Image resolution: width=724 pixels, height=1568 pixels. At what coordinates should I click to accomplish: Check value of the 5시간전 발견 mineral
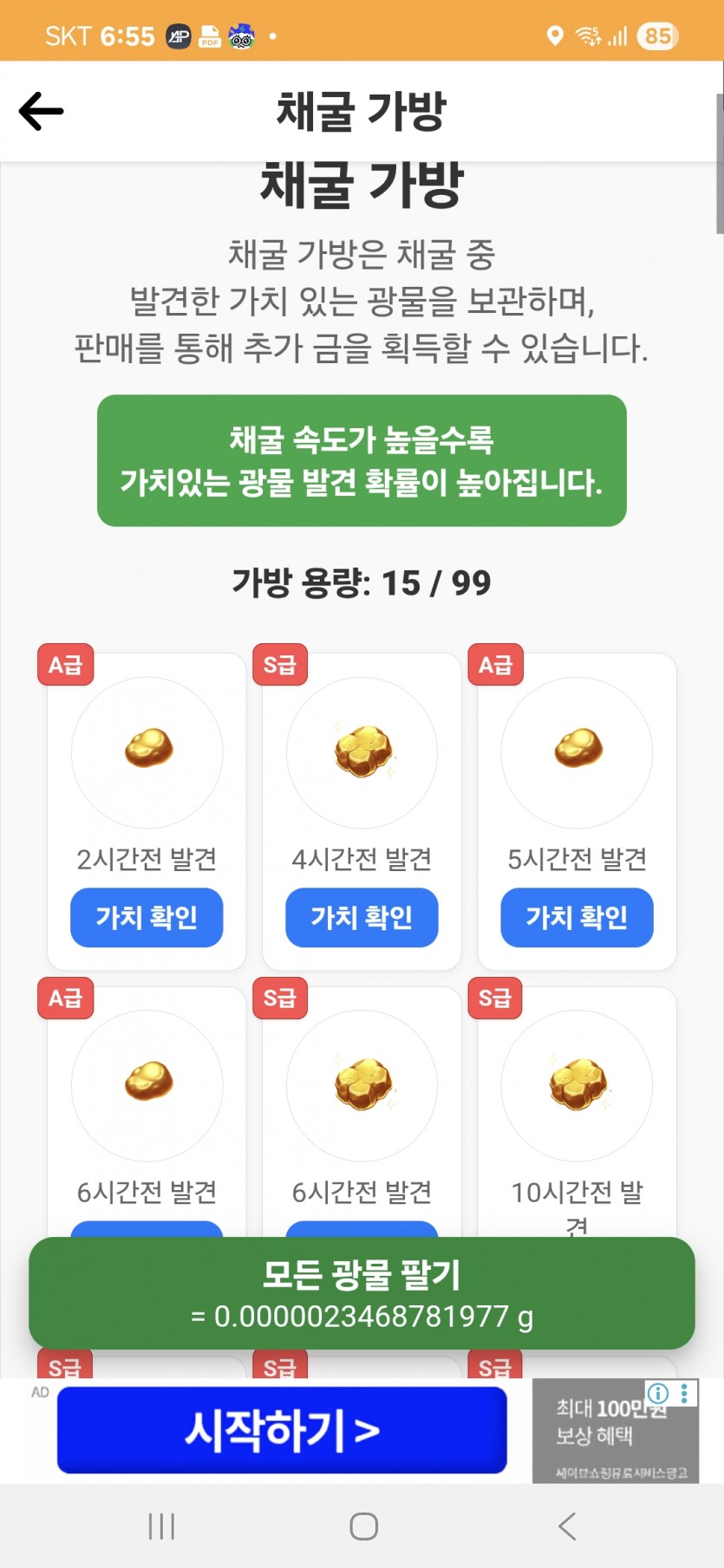pyautogui.click(x=577, y=917)
